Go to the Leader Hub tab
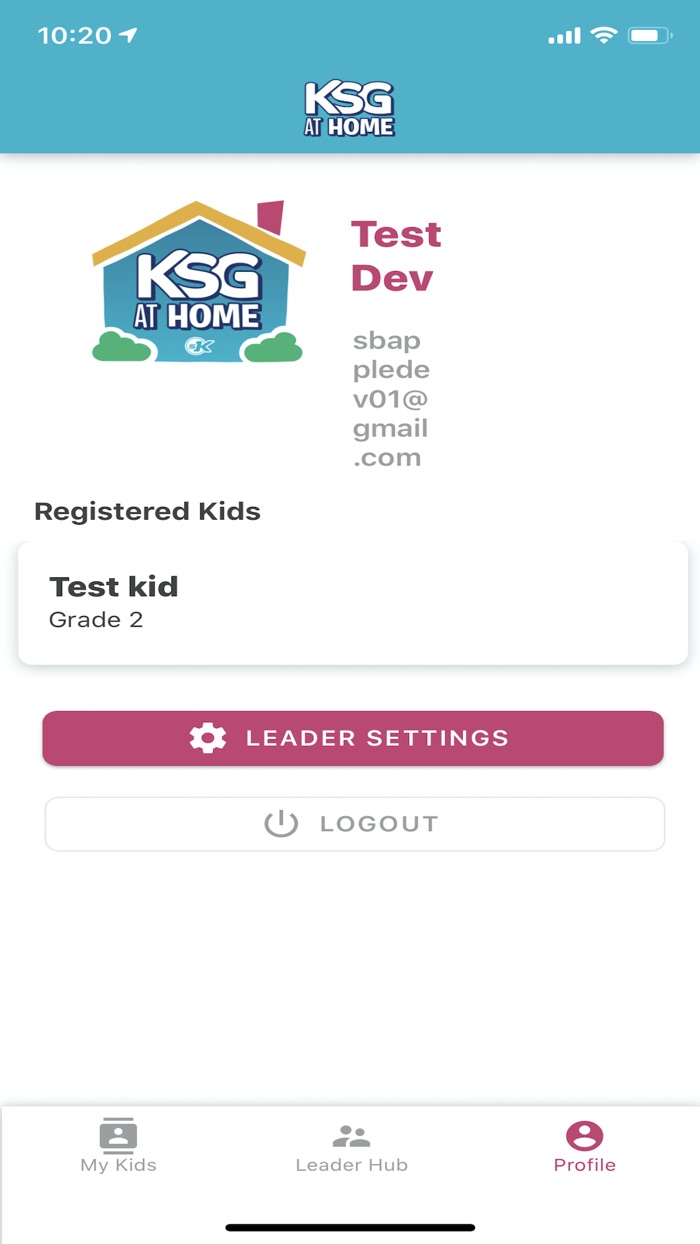The image size is (700, 1244). tap(351, 1146)
